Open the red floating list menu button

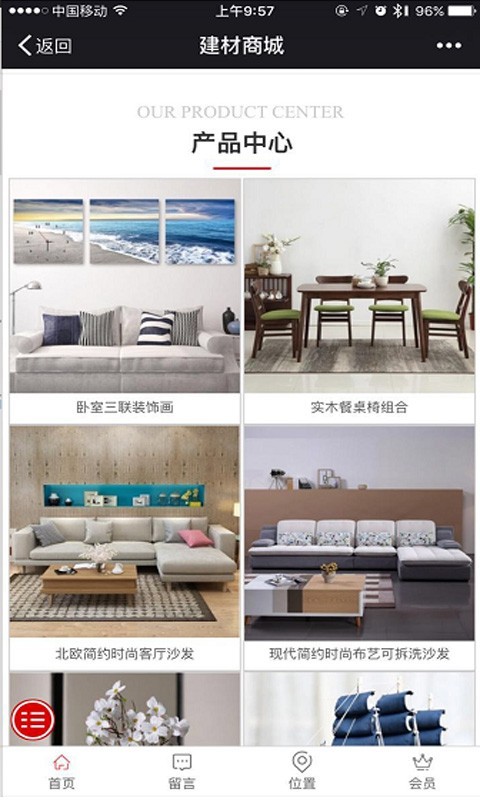(33, 719)
